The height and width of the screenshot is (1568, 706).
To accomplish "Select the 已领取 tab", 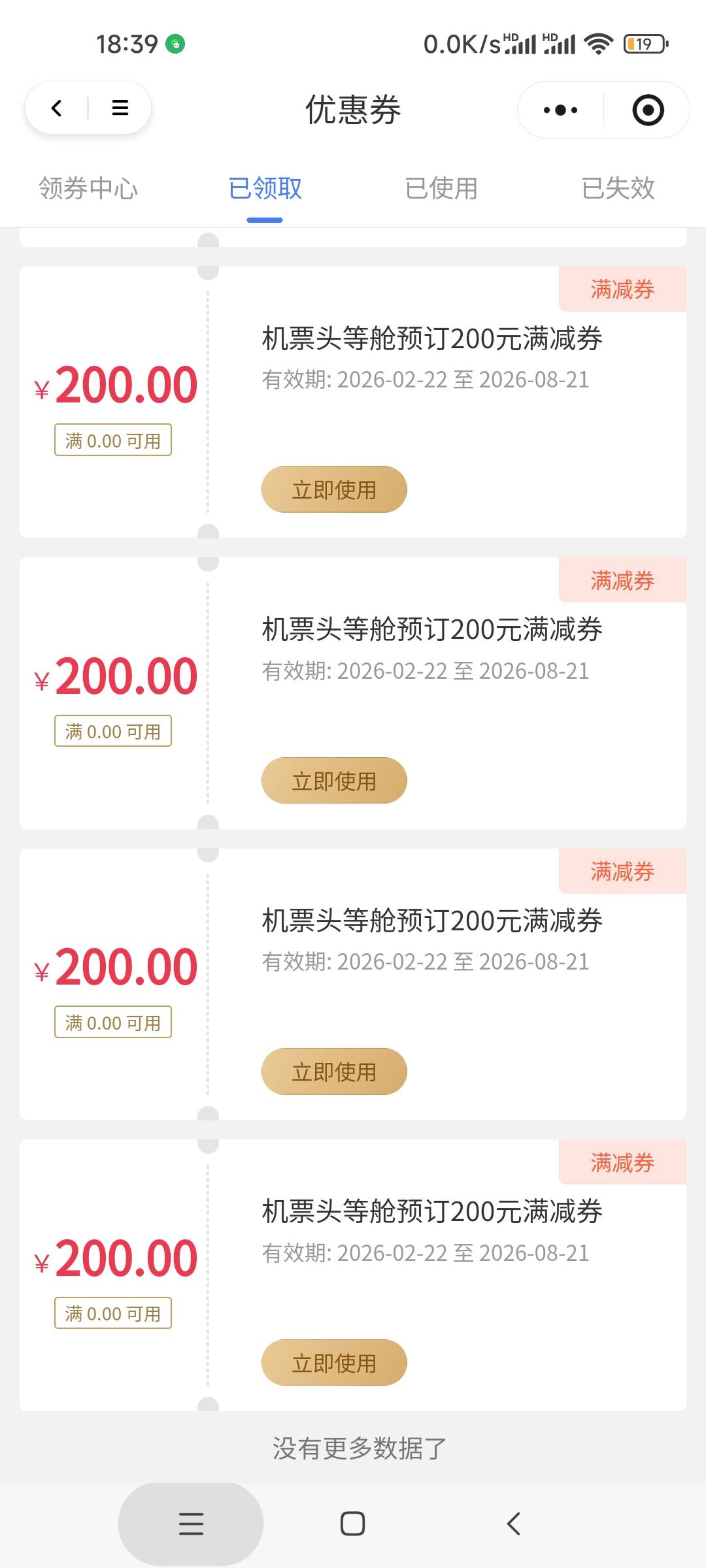I will (x=265, y=188).
